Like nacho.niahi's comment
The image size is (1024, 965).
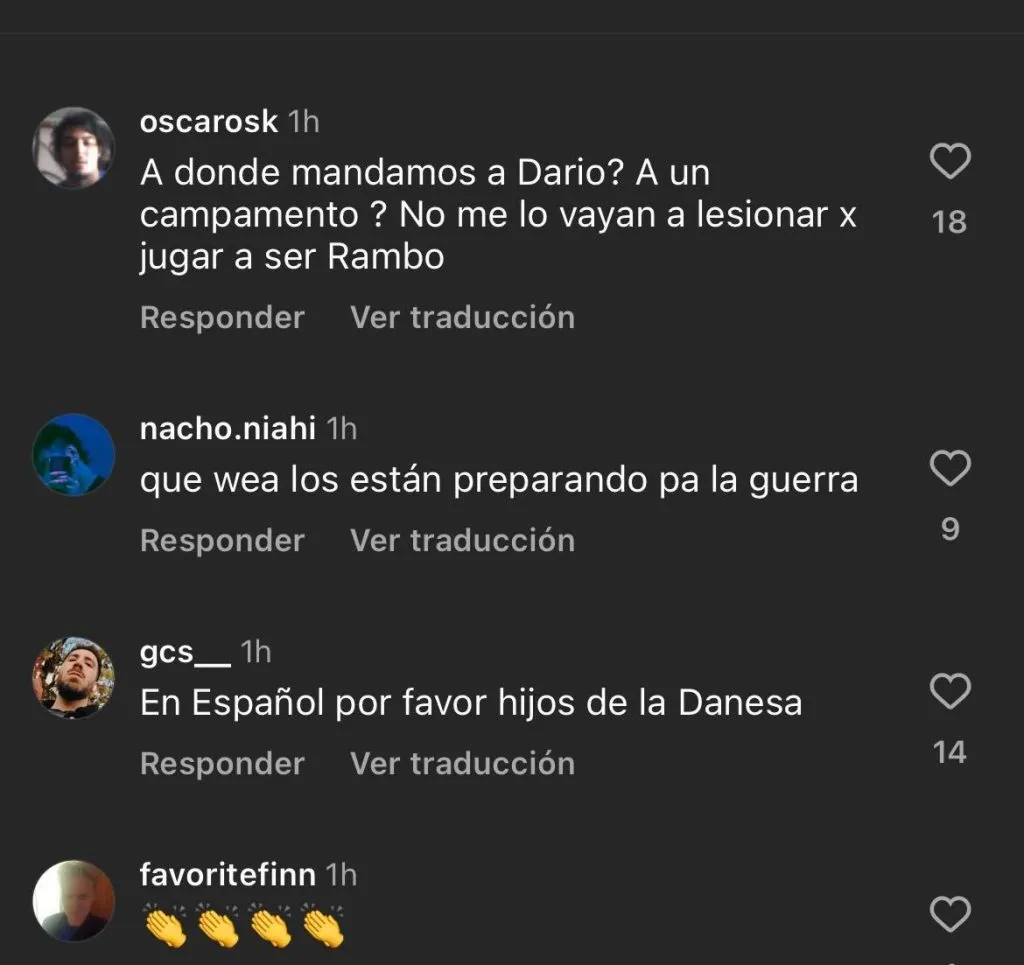(x=950, y=468)
